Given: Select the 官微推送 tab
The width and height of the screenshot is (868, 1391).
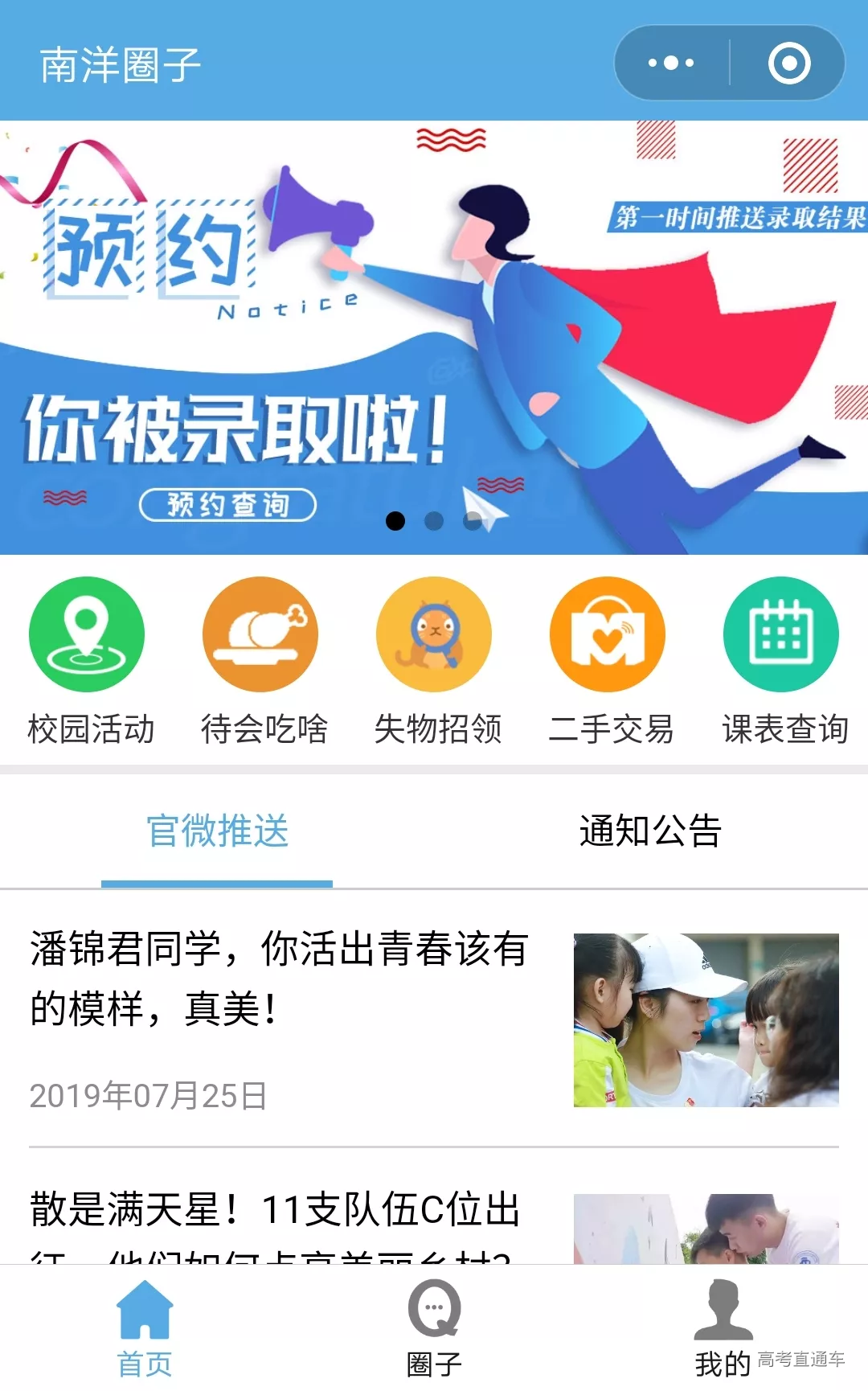Looking at the screenshot, I should coord(217,831).
